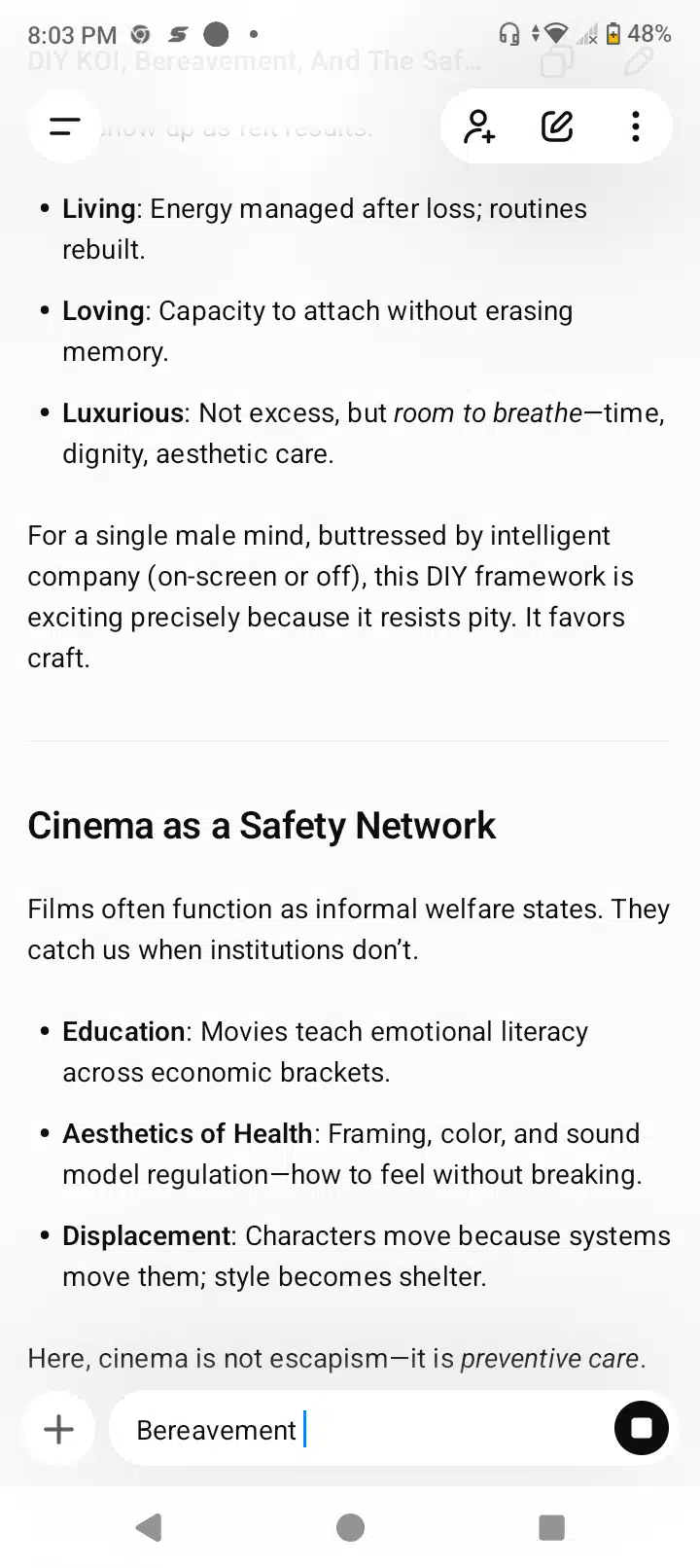Screen dimensions: 700x1568
Task: Tap the add person icon
Action: tap(479, 126)
